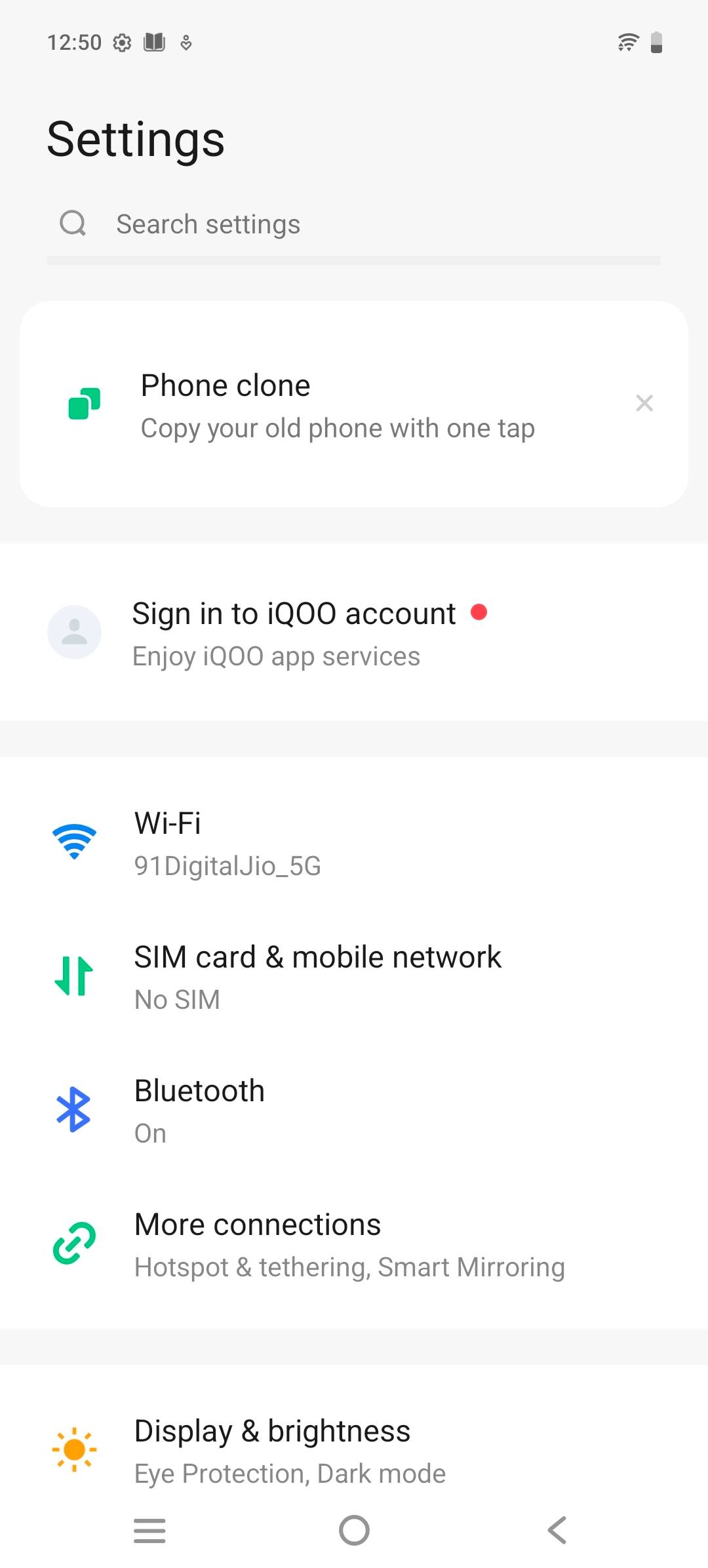Tap the home navigation circle button
Image resolution: width=708 pixels, height=1568 pixels.
click(354, 1530)
